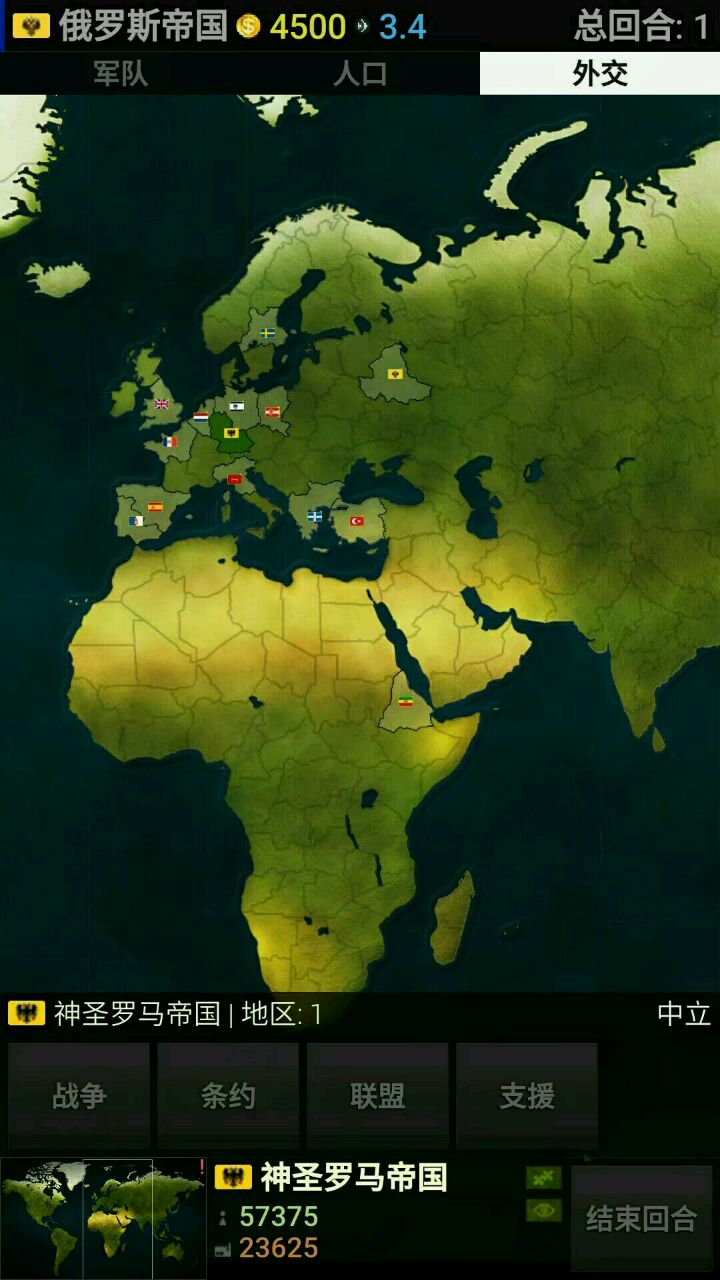Tap the green icon above the eye

544,1178
